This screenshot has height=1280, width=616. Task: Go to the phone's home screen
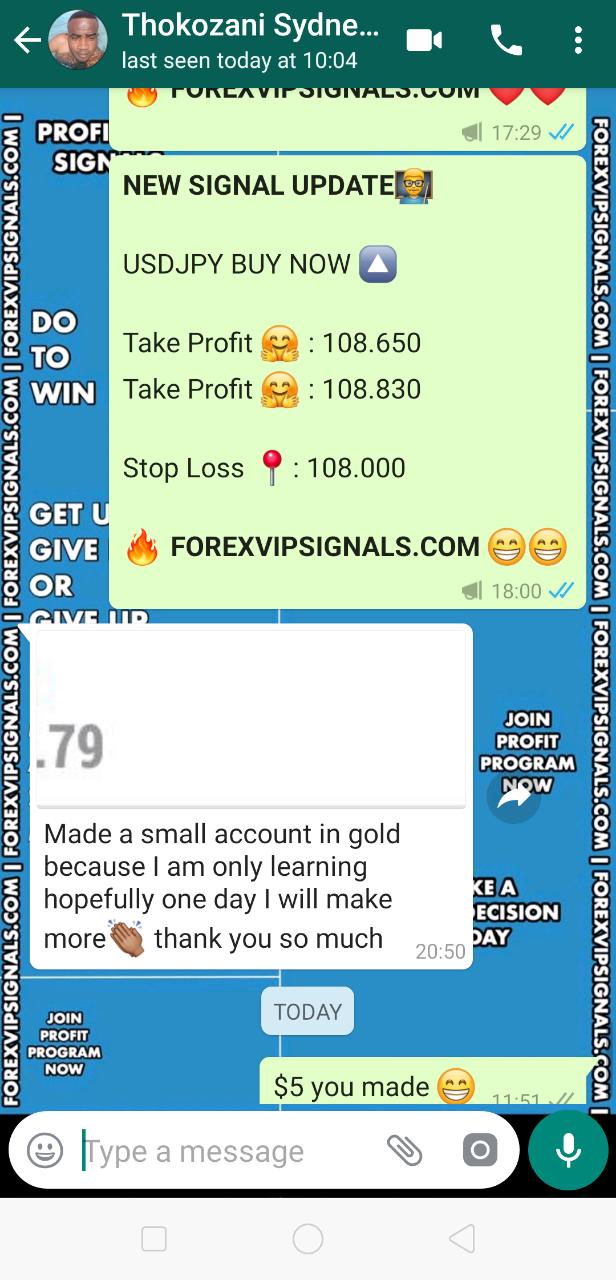point(308,1240)
